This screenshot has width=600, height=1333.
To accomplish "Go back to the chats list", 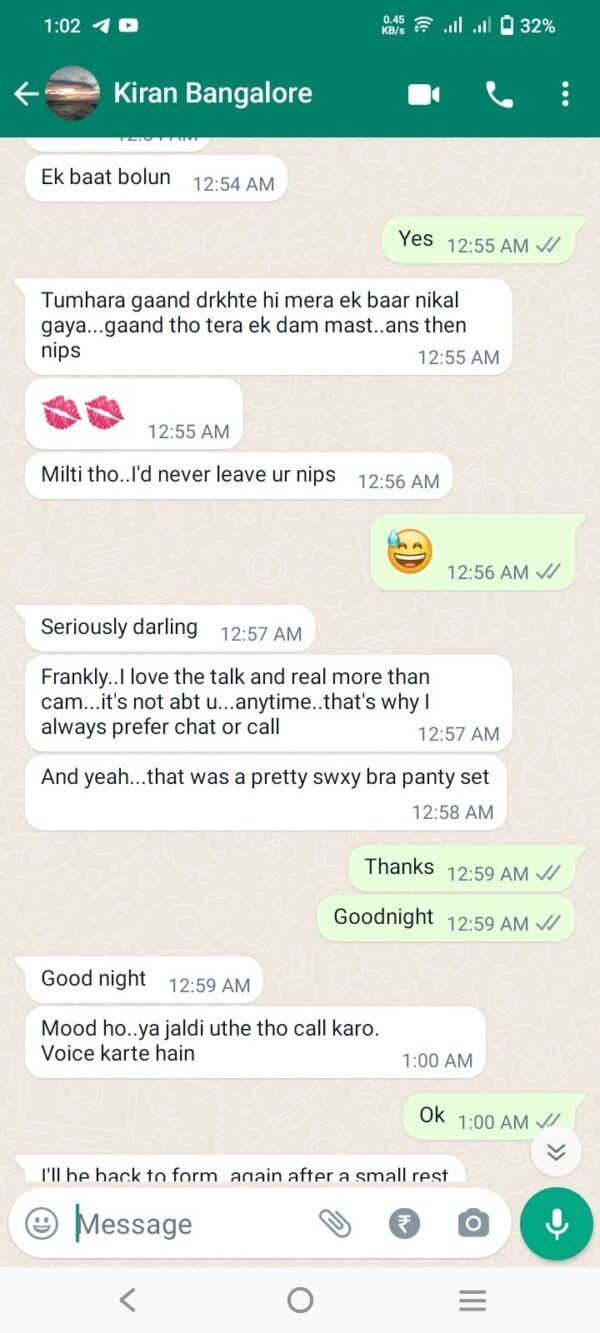I will 26,94.
